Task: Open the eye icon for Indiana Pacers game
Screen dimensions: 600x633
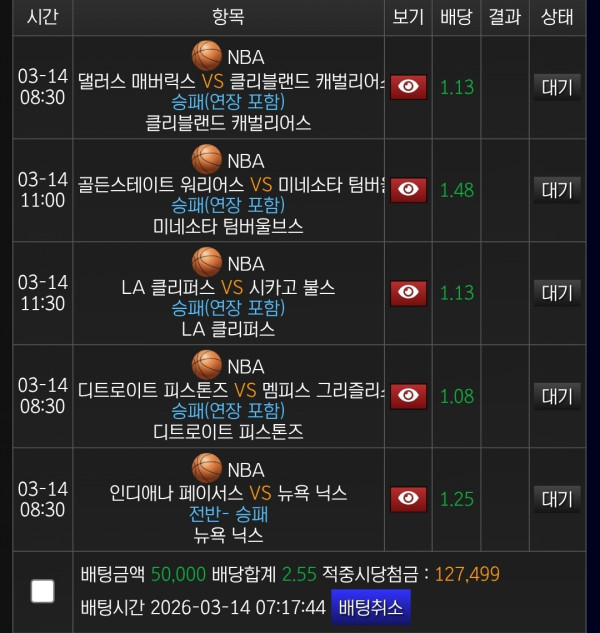Action: pyautogui.click(x=408, y=498)
